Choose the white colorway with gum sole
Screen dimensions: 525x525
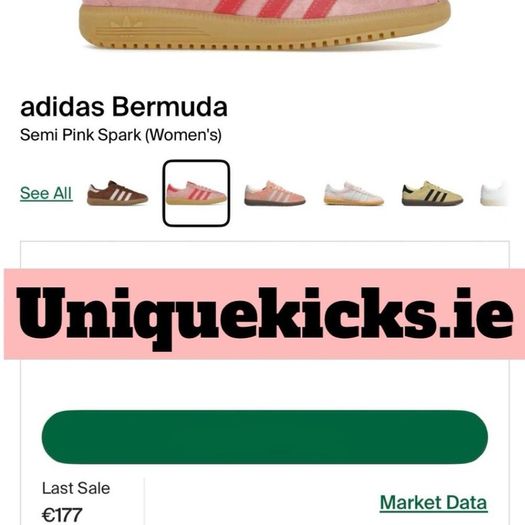(x=354, y=193)
